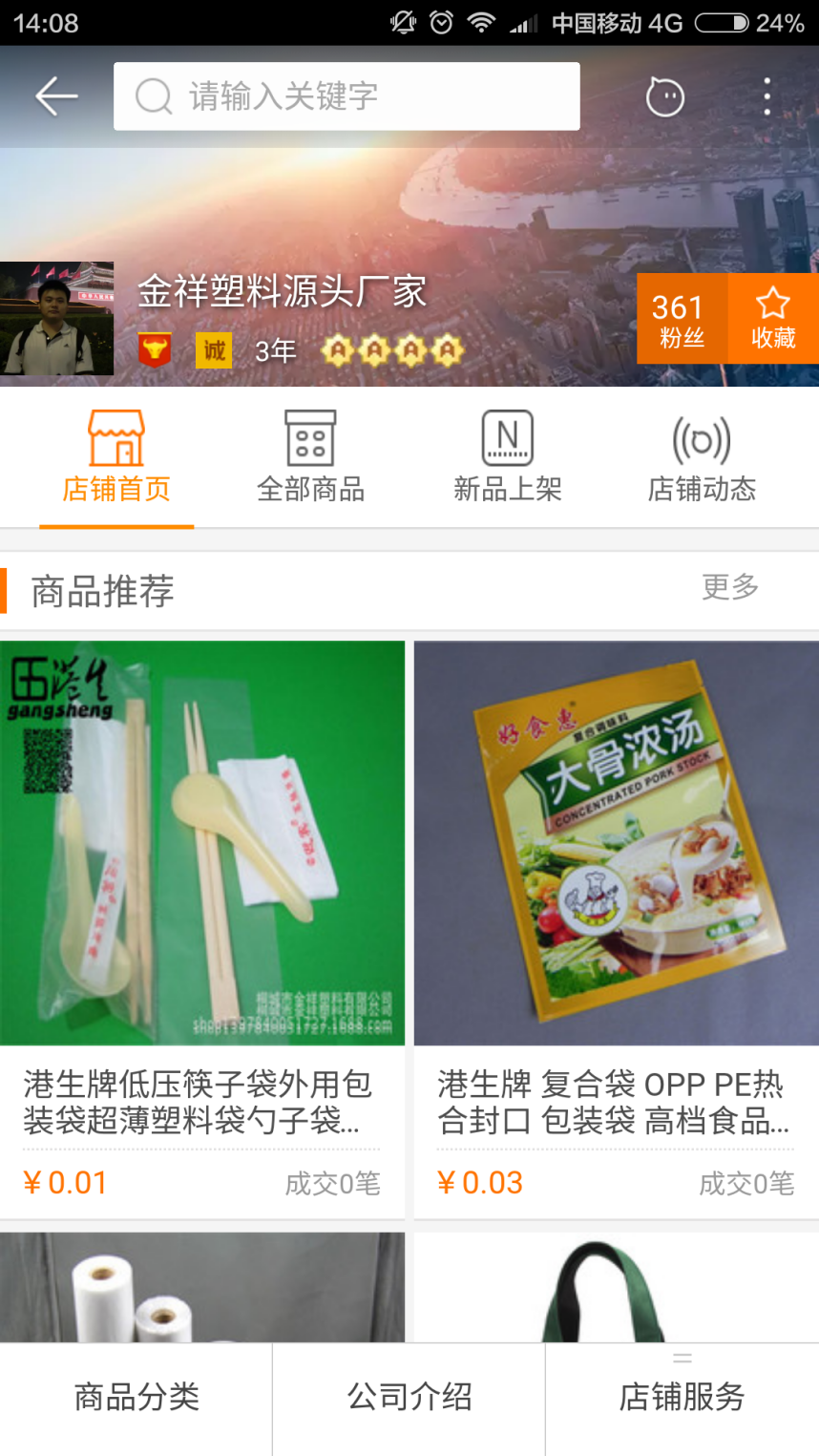The image size is (819, 1456).
Task: Select the 3年 seller year badge
Action: [276, 350]
